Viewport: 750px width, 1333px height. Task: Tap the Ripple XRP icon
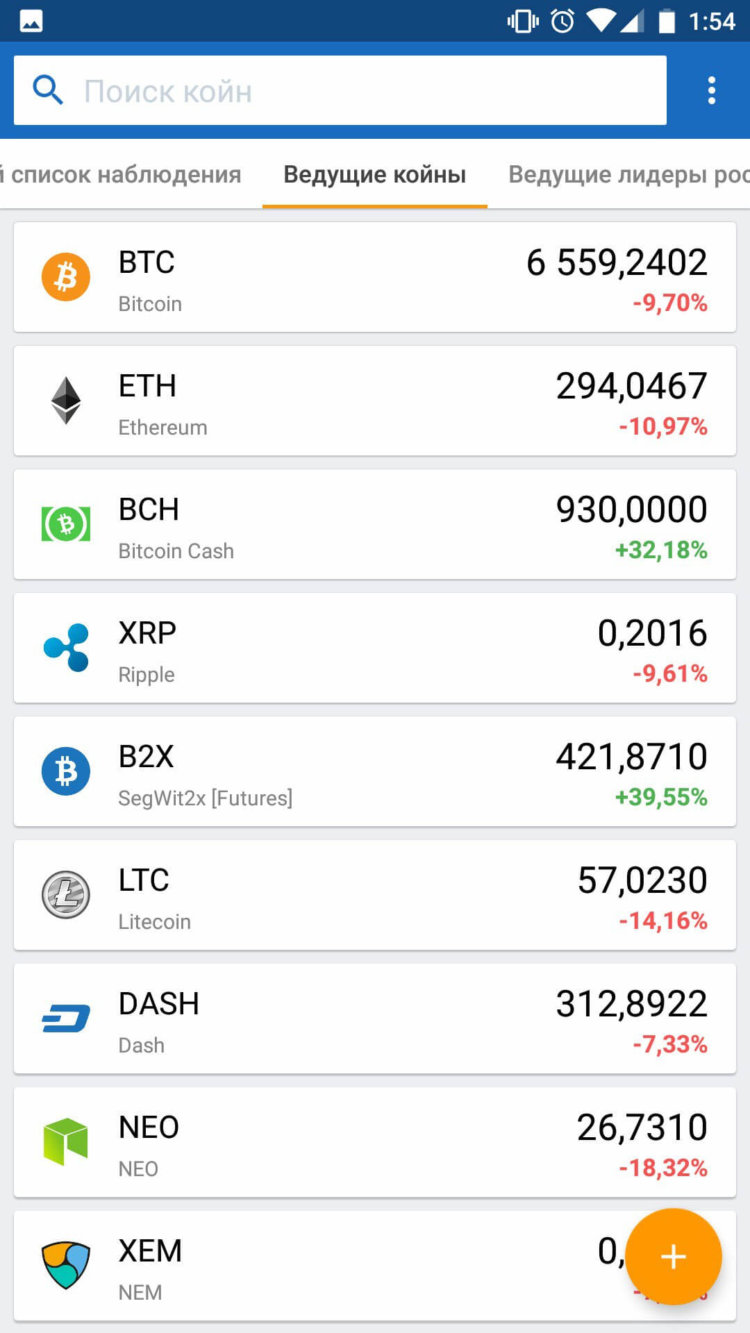tap(65, 647)
